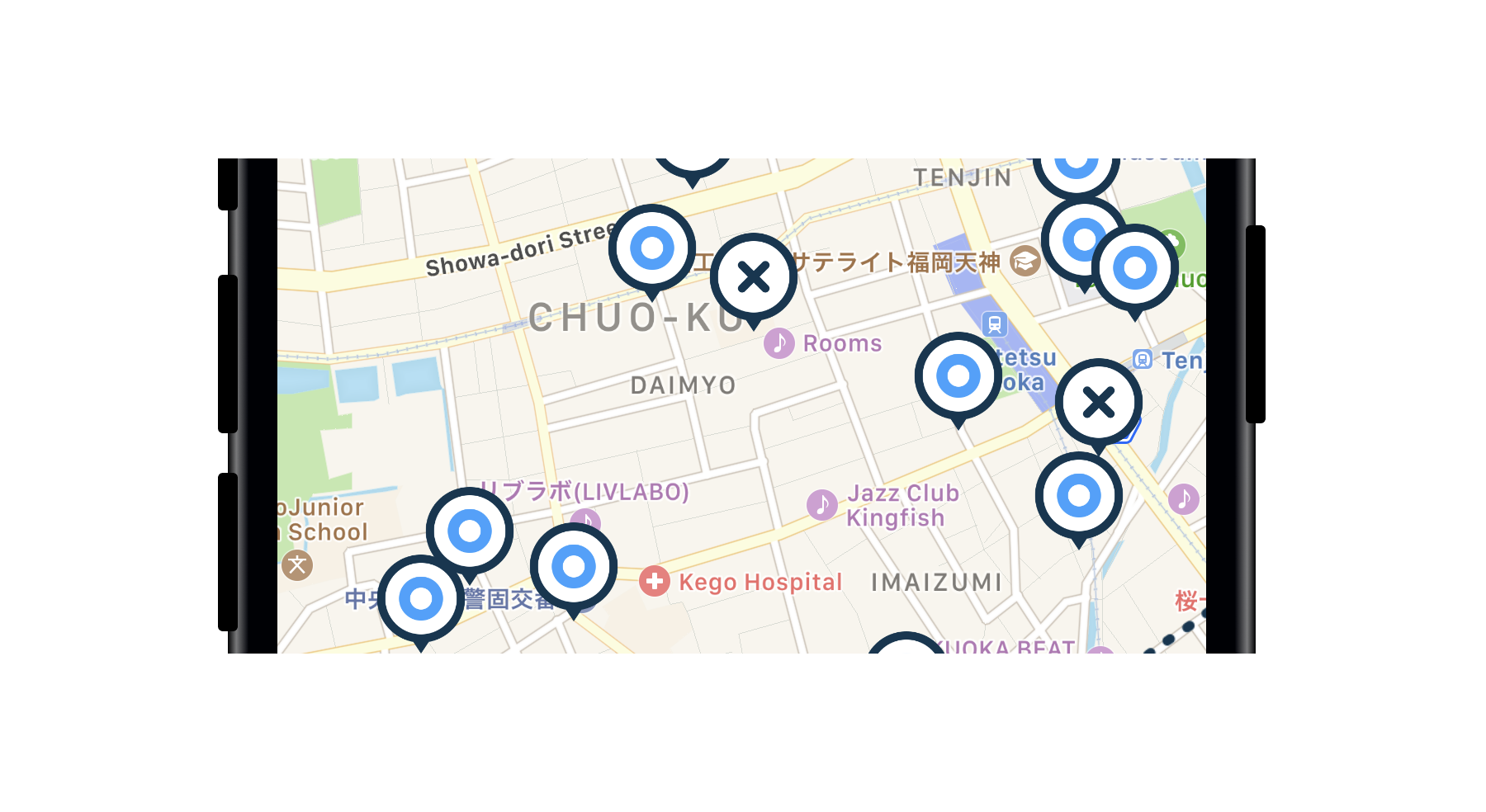Viewport: 1486px width, 812px height.
Task: Tap the X pin above Rooms
Action: pyautogui.click(x=754, y=277)
